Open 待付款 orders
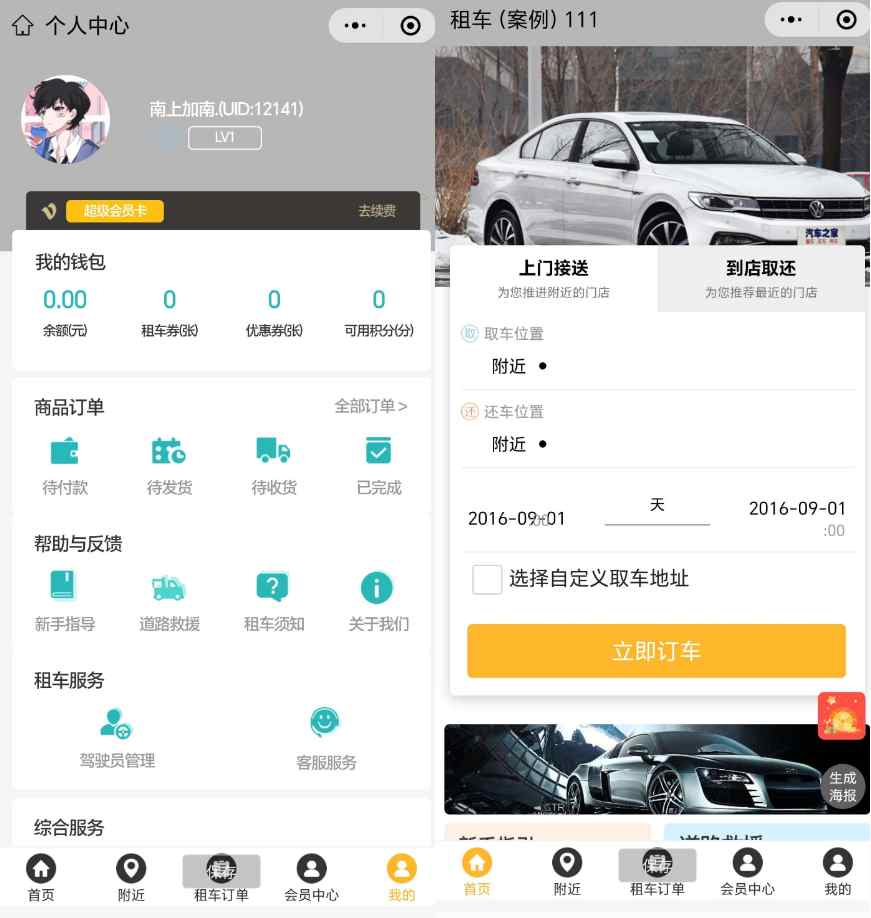Image resolution: width=871 pixels, height=918 pixels. point(65,466)
